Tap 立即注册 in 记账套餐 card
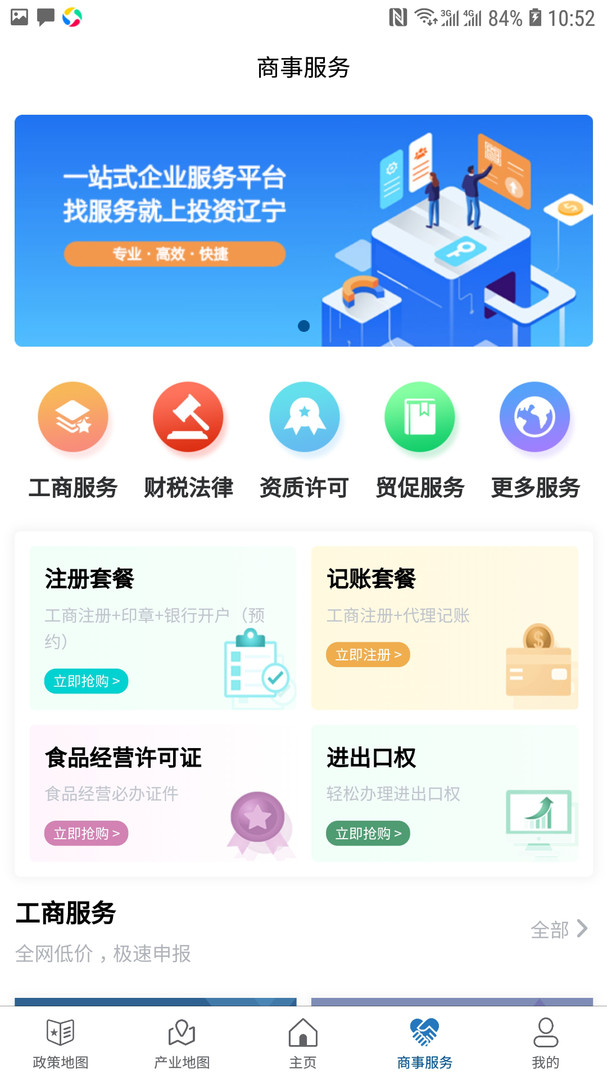Viewport: 607px width, 1080px height. tap(368, 655)
